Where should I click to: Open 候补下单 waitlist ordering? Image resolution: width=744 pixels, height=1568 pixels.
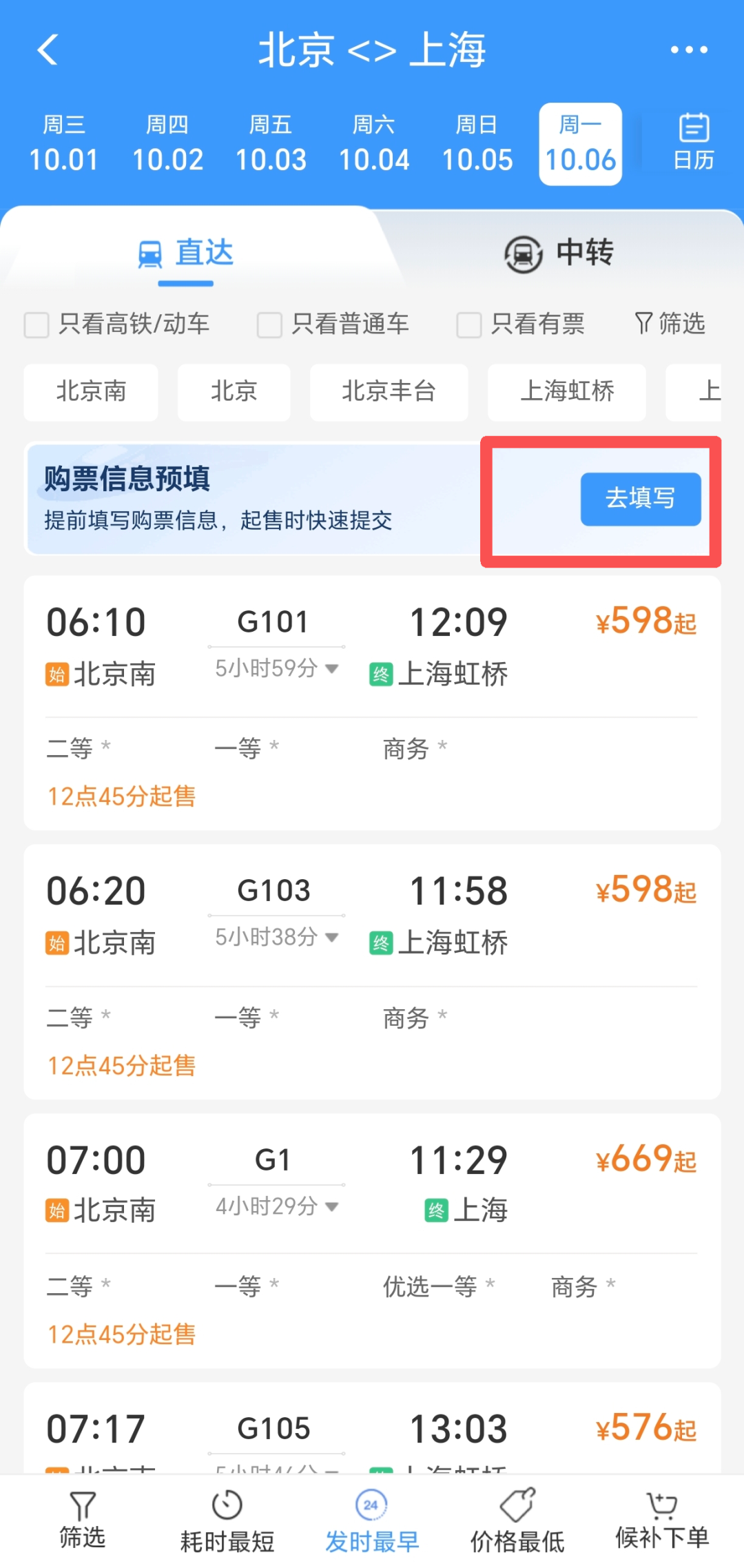(x=662, y=1521)
